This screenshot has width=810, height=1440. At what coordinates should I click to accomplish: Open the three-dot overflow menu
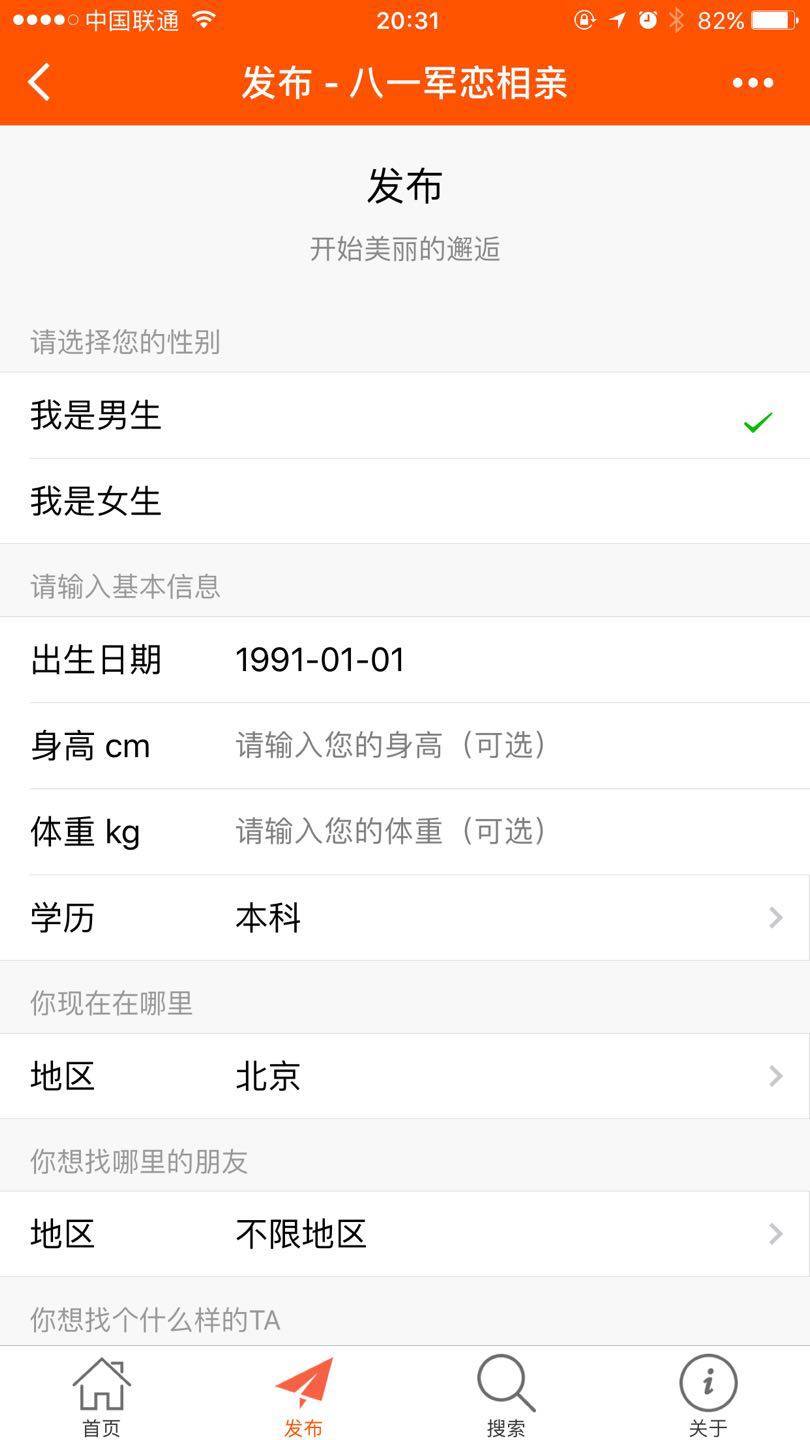[752, 83]
